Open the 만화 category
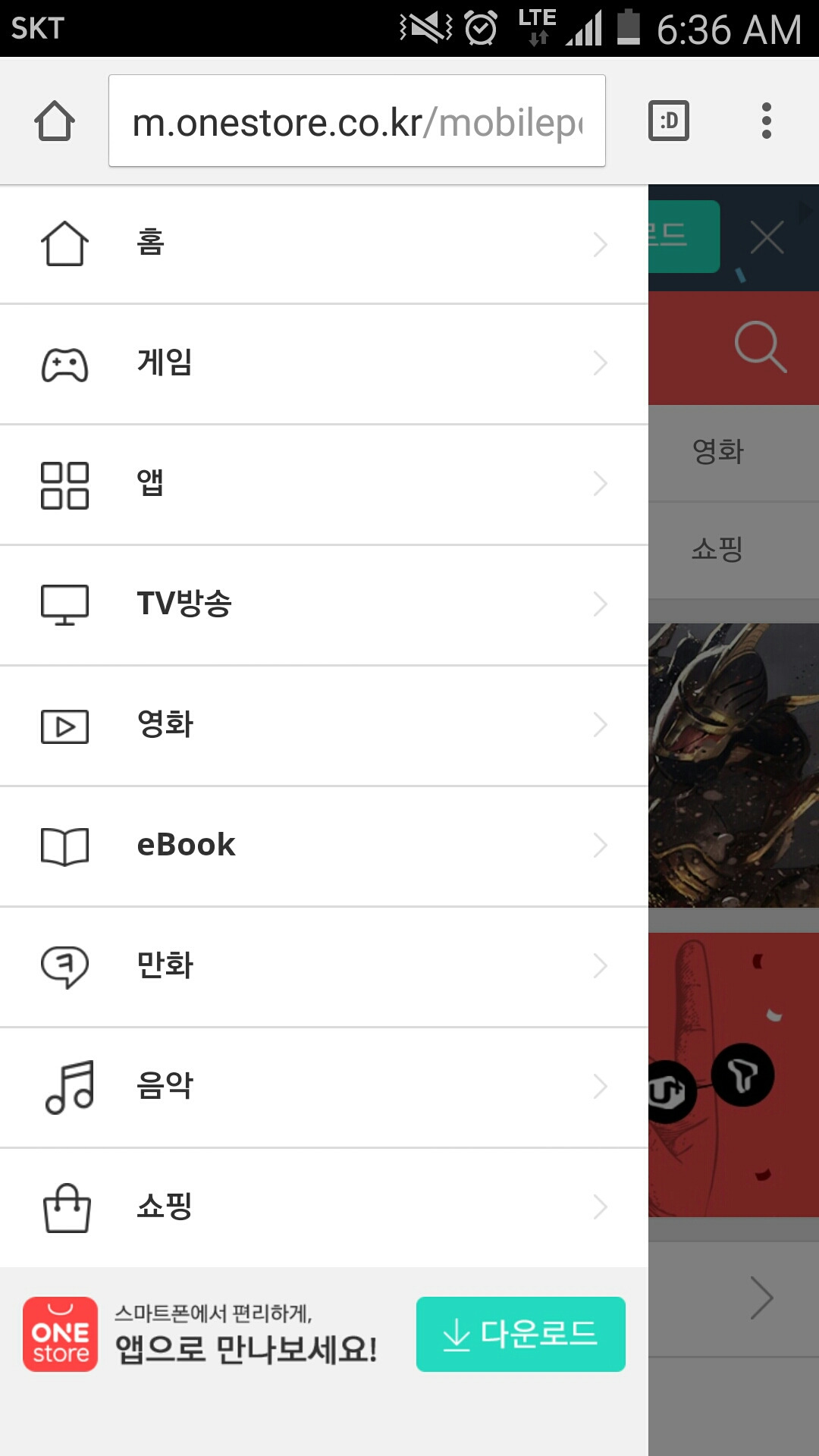819x1456 pixels. coord(324,966)
